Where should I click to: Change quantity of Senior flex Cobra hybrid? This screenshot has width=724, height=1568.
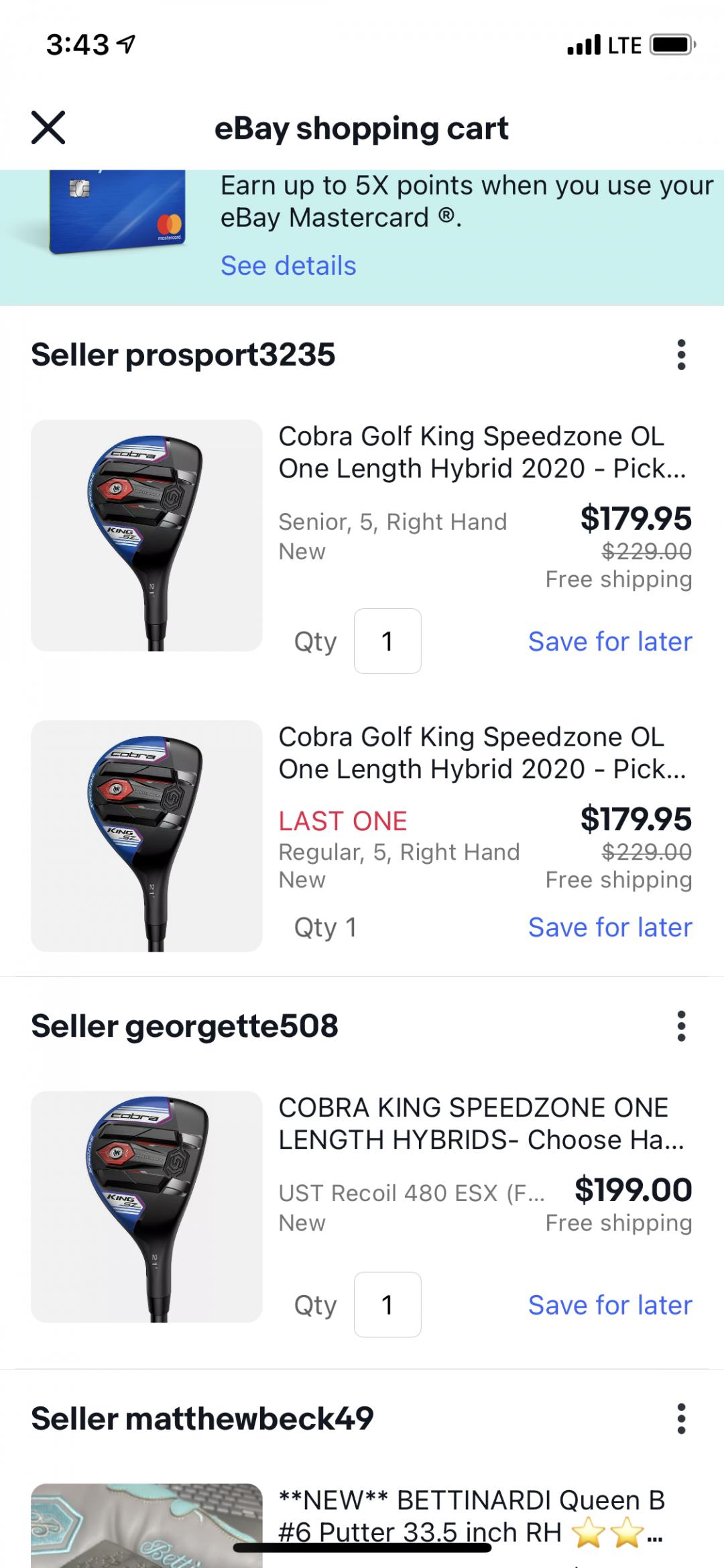[x=387, y=641]
